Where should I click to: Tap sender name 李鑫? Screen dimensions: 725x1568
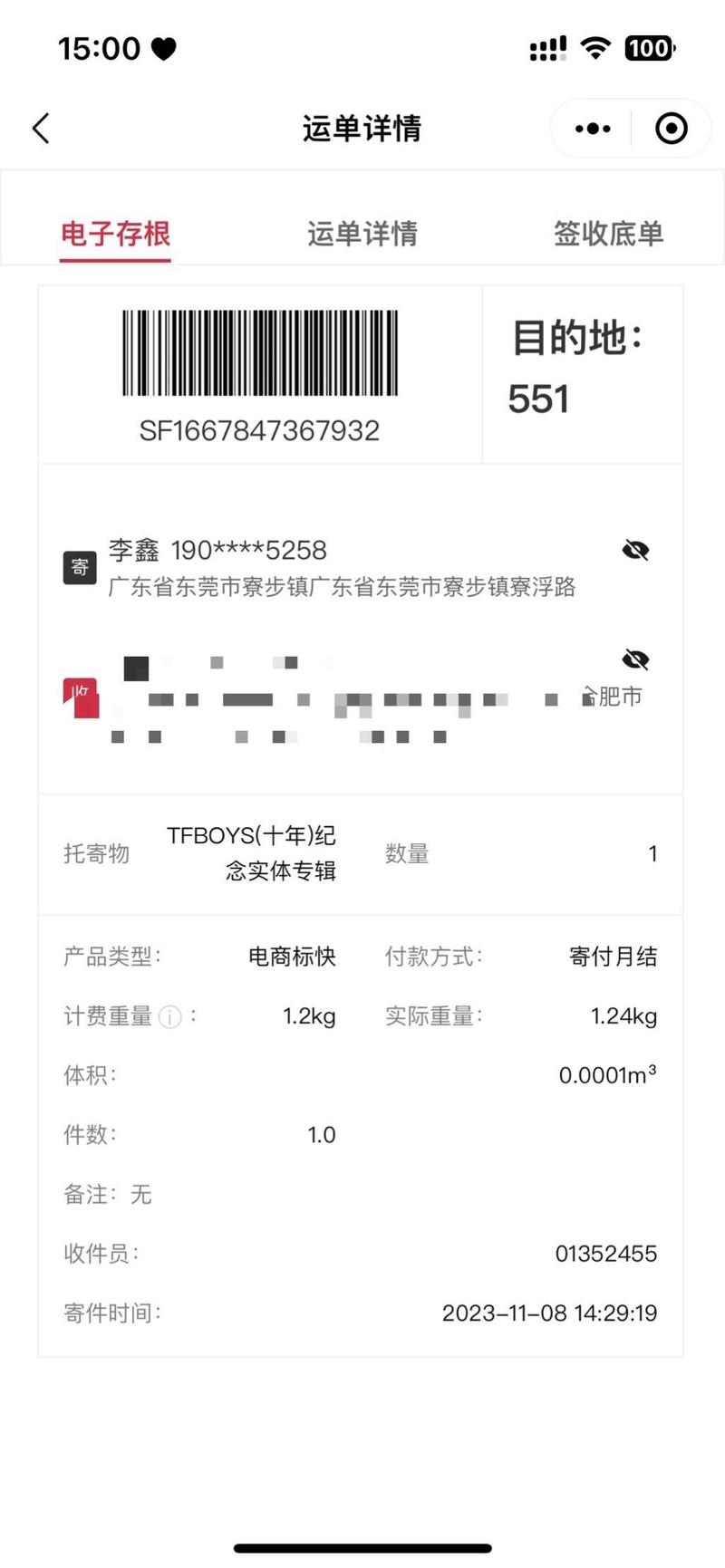point(133,548)
